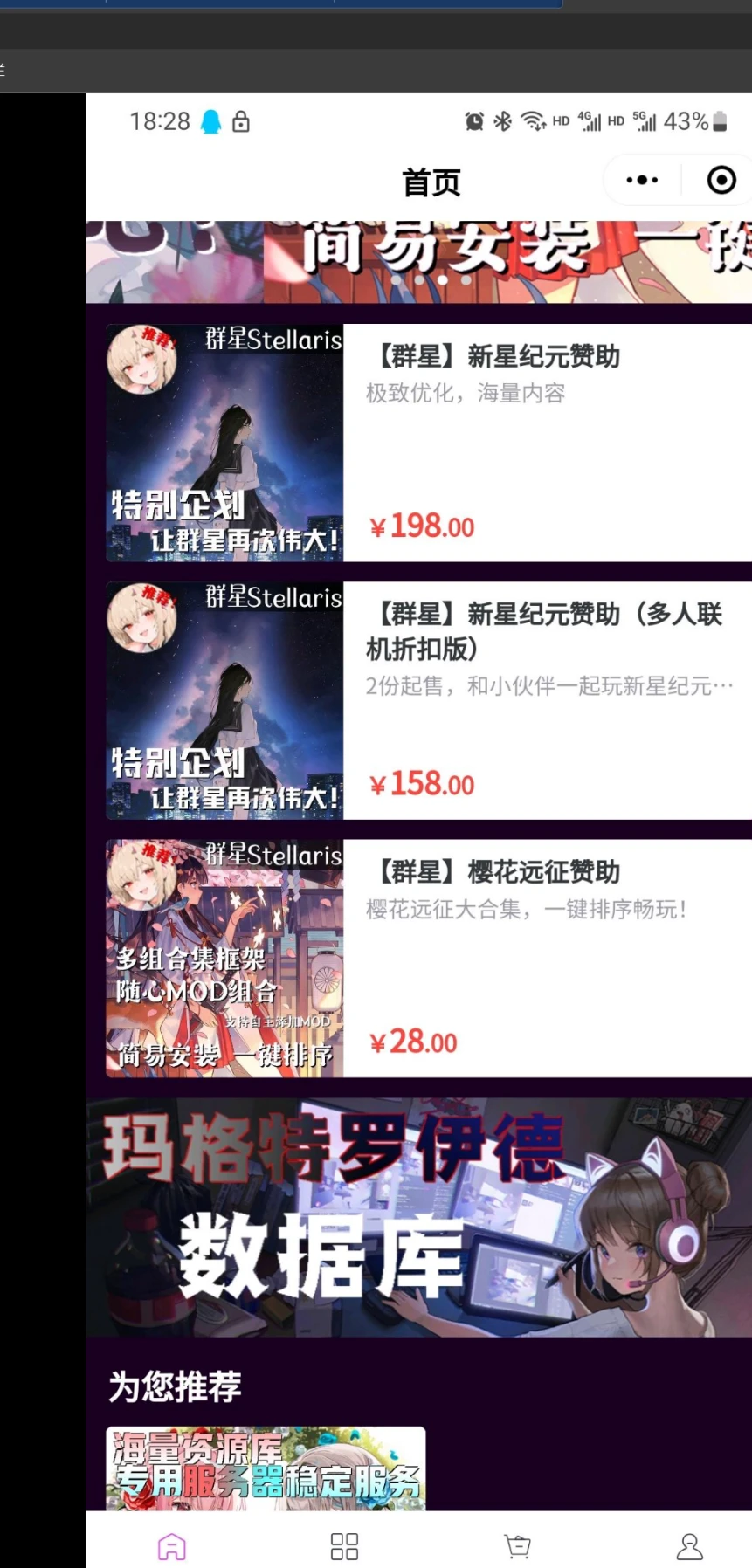Open the top 简易安装 carousel banner

pos(418,261)
